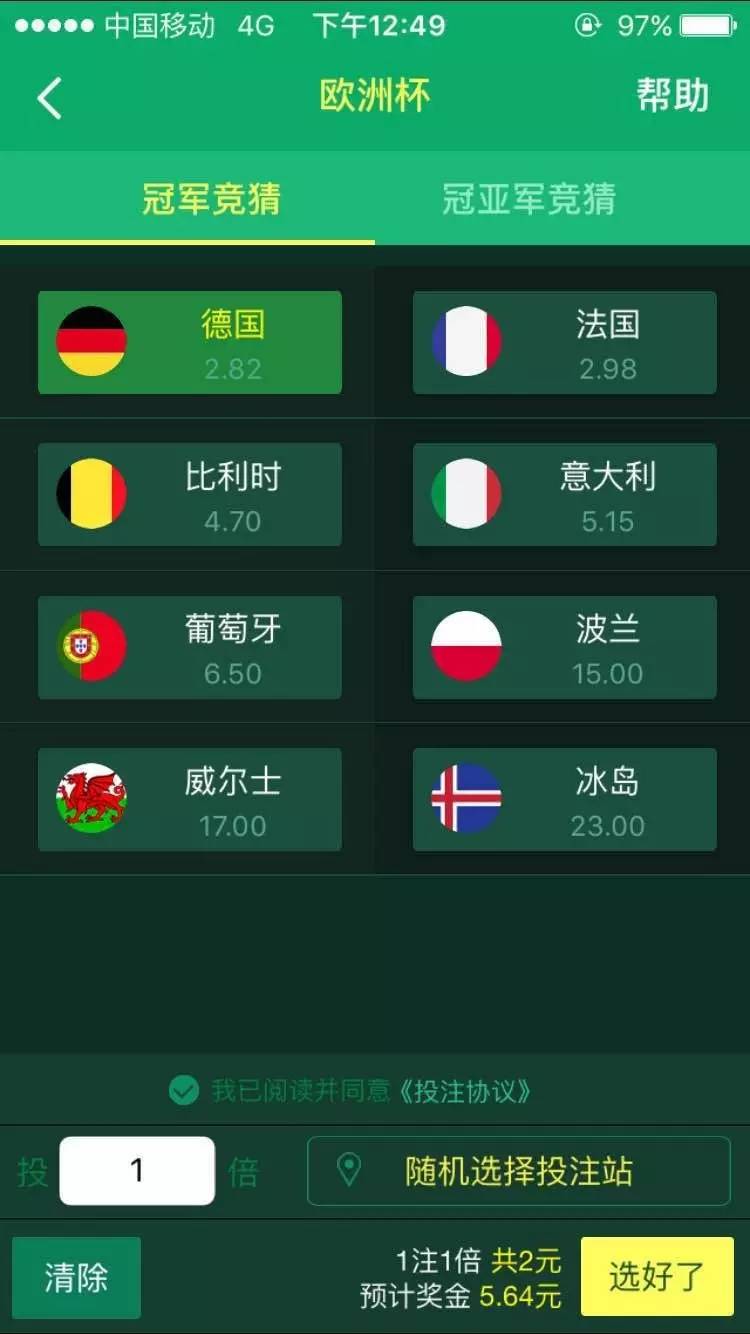750x1334 pixels.
Task: Click the bet multiplier input field
Action: 136,1171
